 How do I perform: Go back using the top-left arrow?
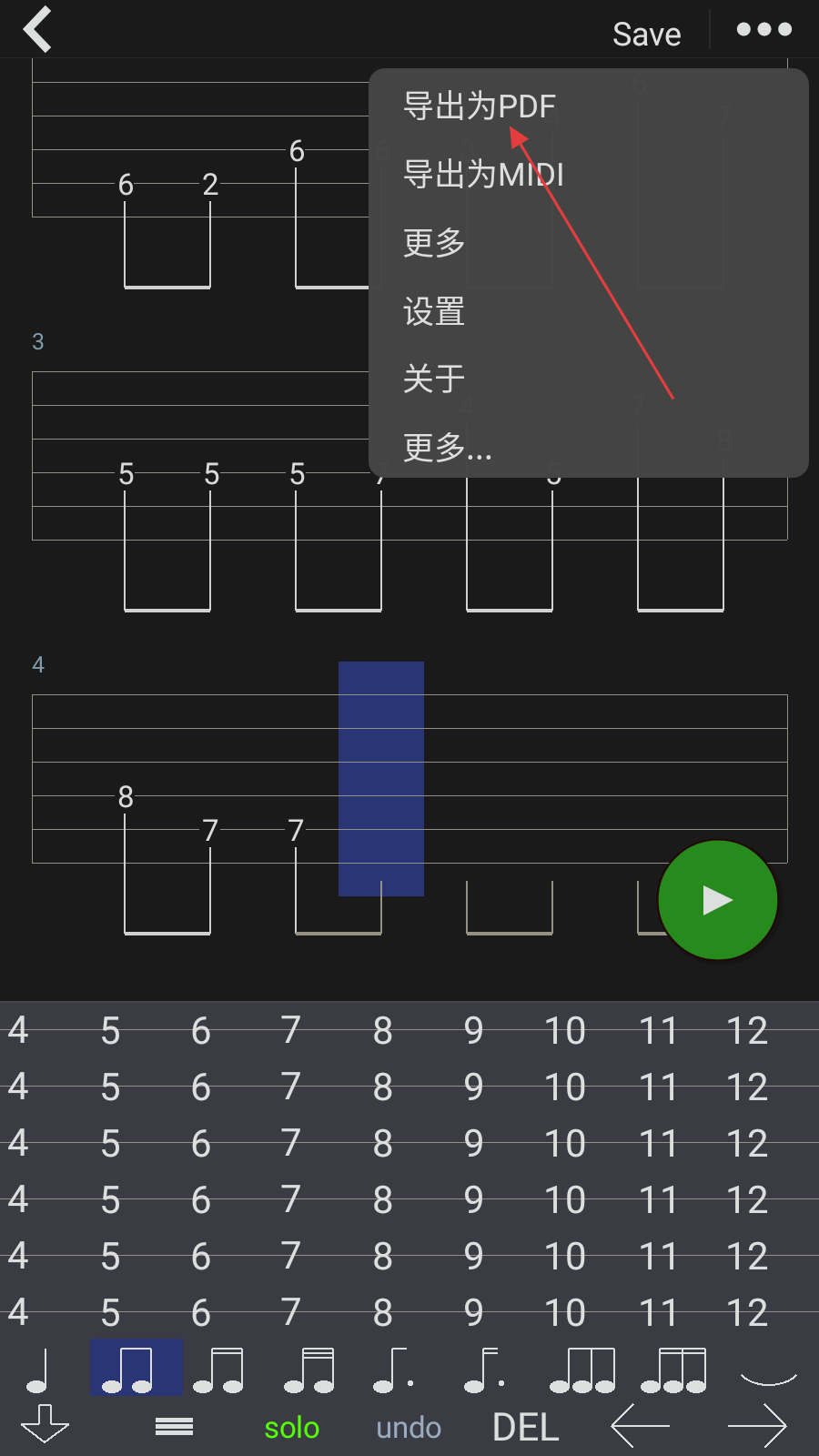pos(37,29)
